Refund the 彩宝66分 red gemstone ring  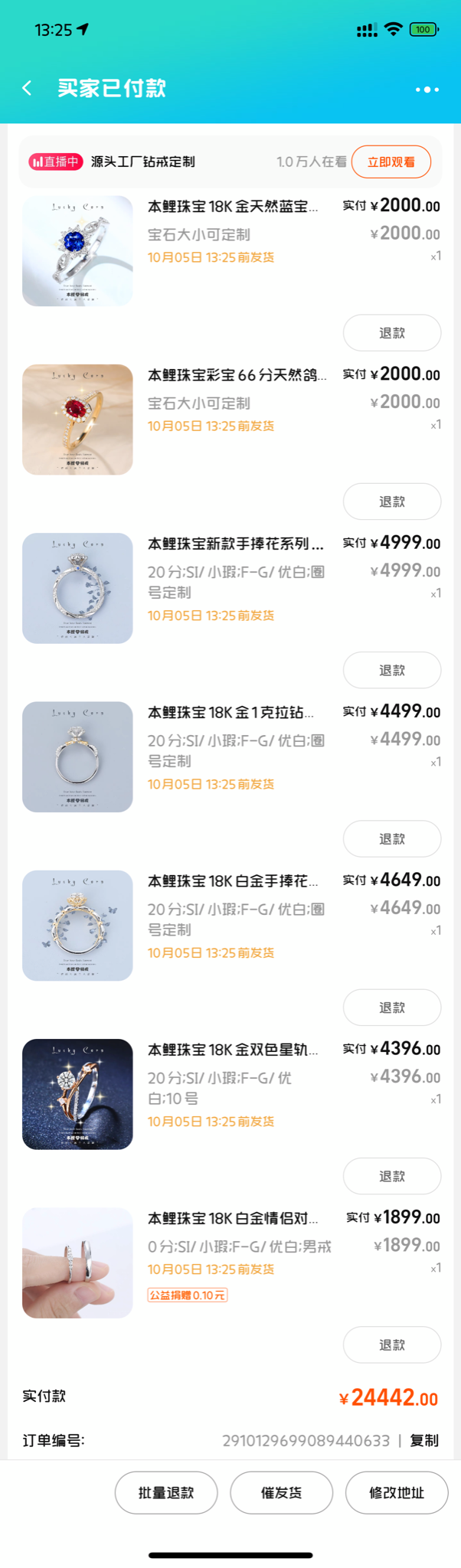tap(391, 501)
